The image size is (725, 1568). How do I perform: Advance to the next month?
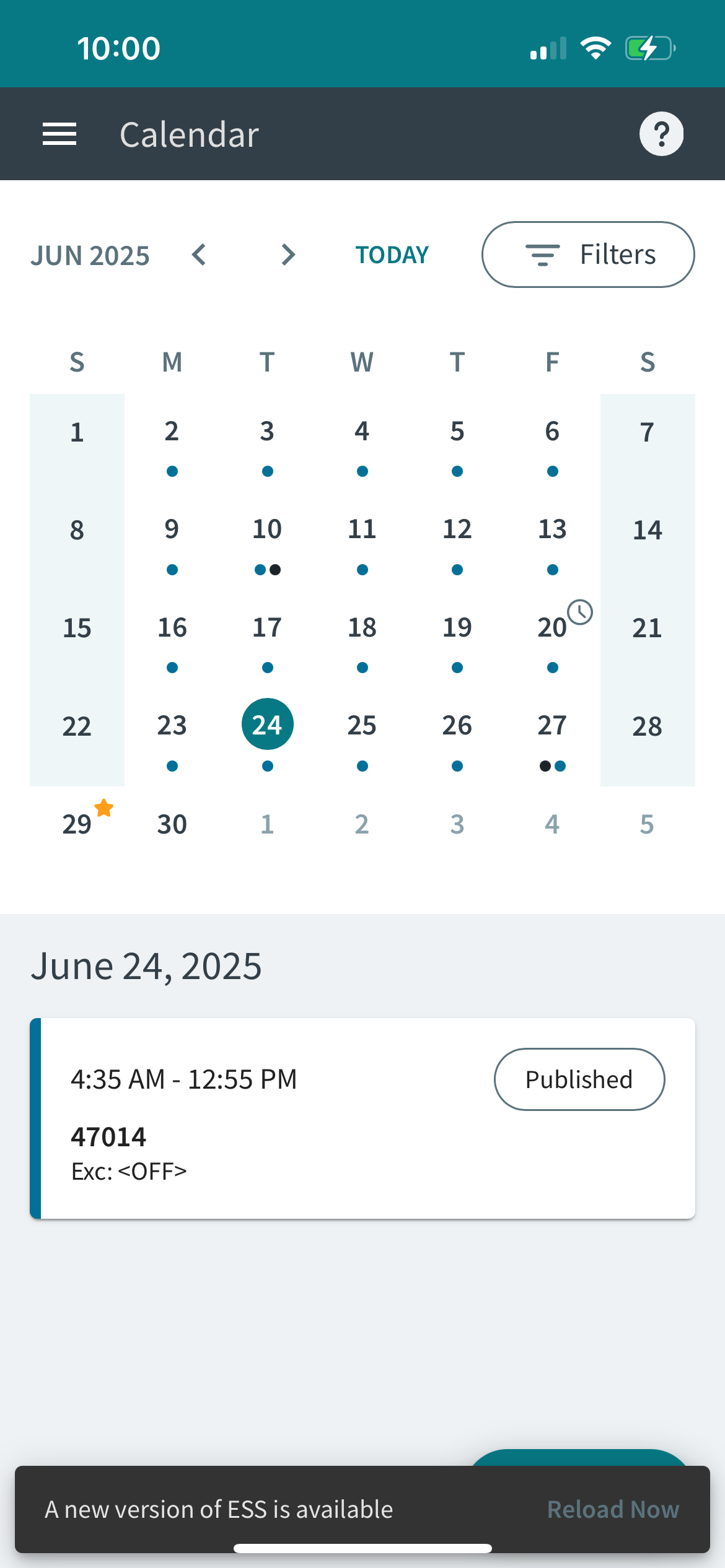click(x=288, y=255)
